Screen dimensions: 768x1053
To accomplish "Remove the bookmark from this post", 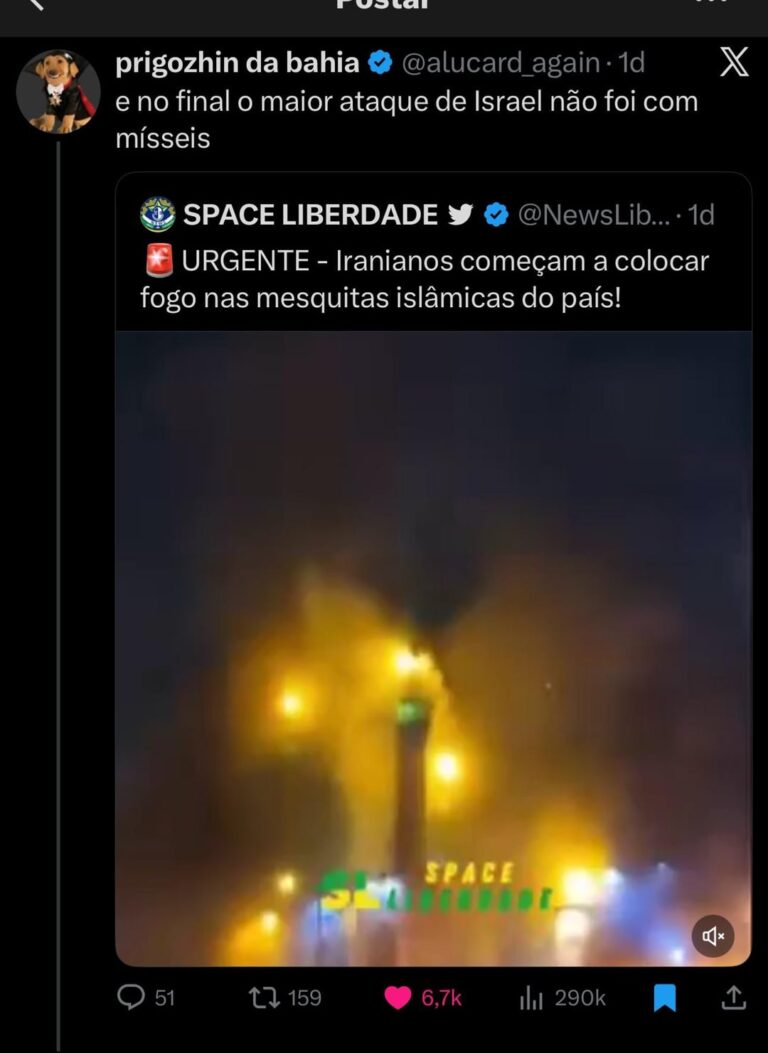I will pos(665,997).
